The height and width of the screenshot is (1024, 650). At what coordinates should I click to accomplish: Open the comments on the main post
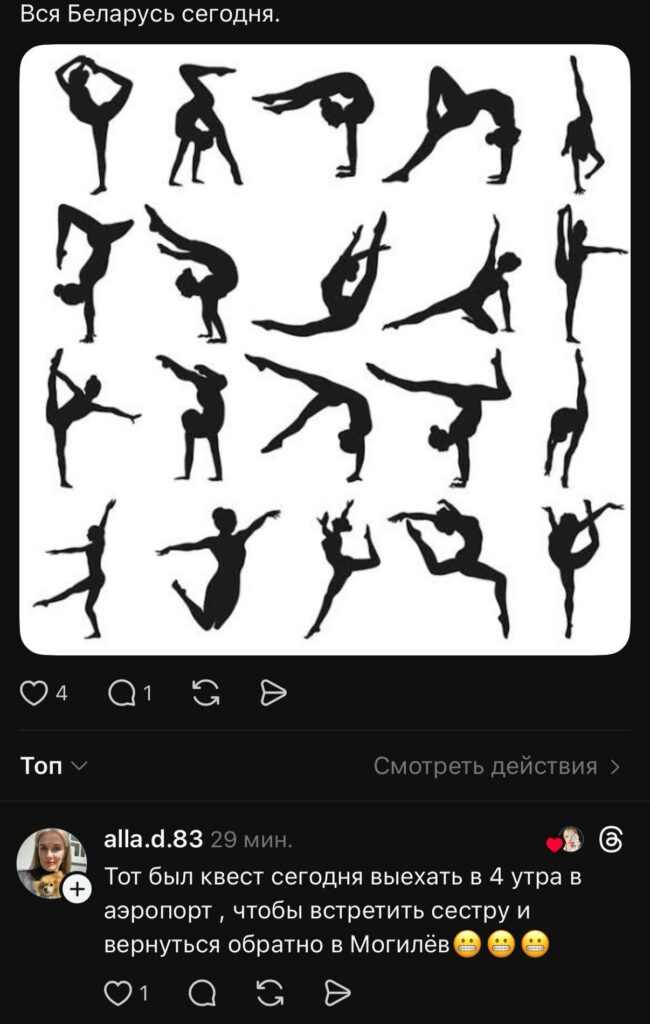point(122,693)
